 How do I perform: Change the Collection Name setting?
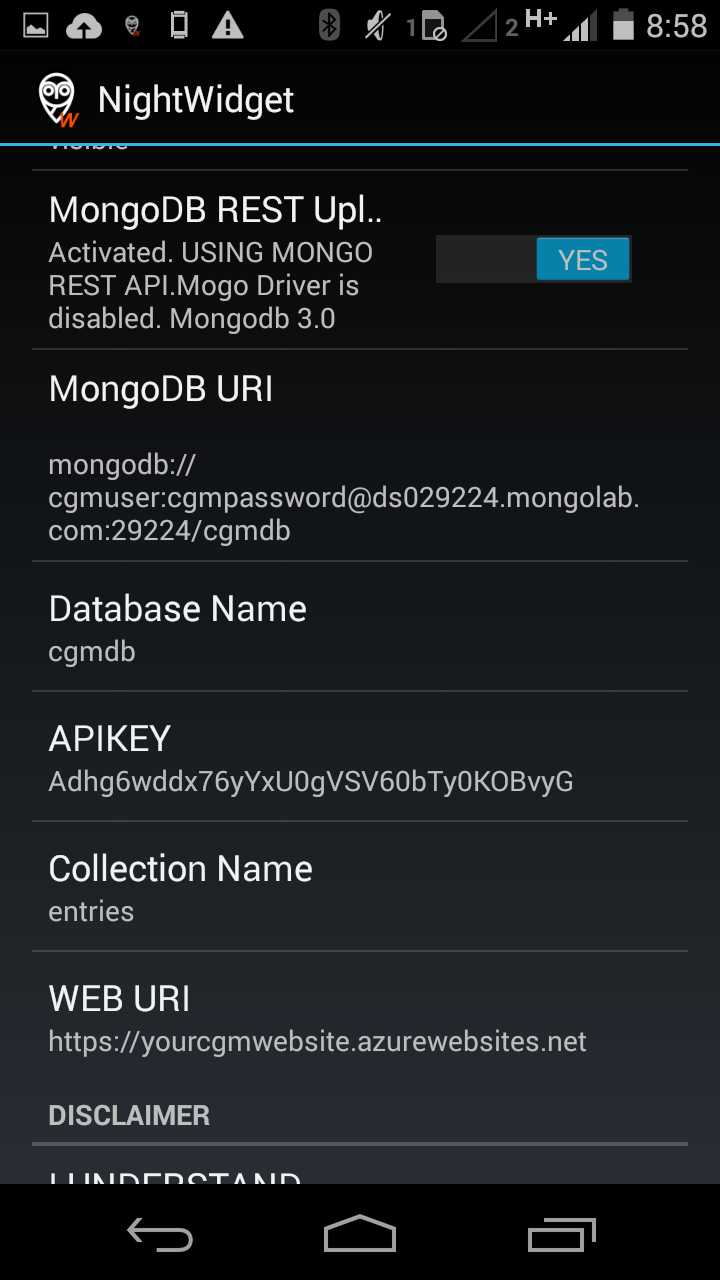(359, 887)
